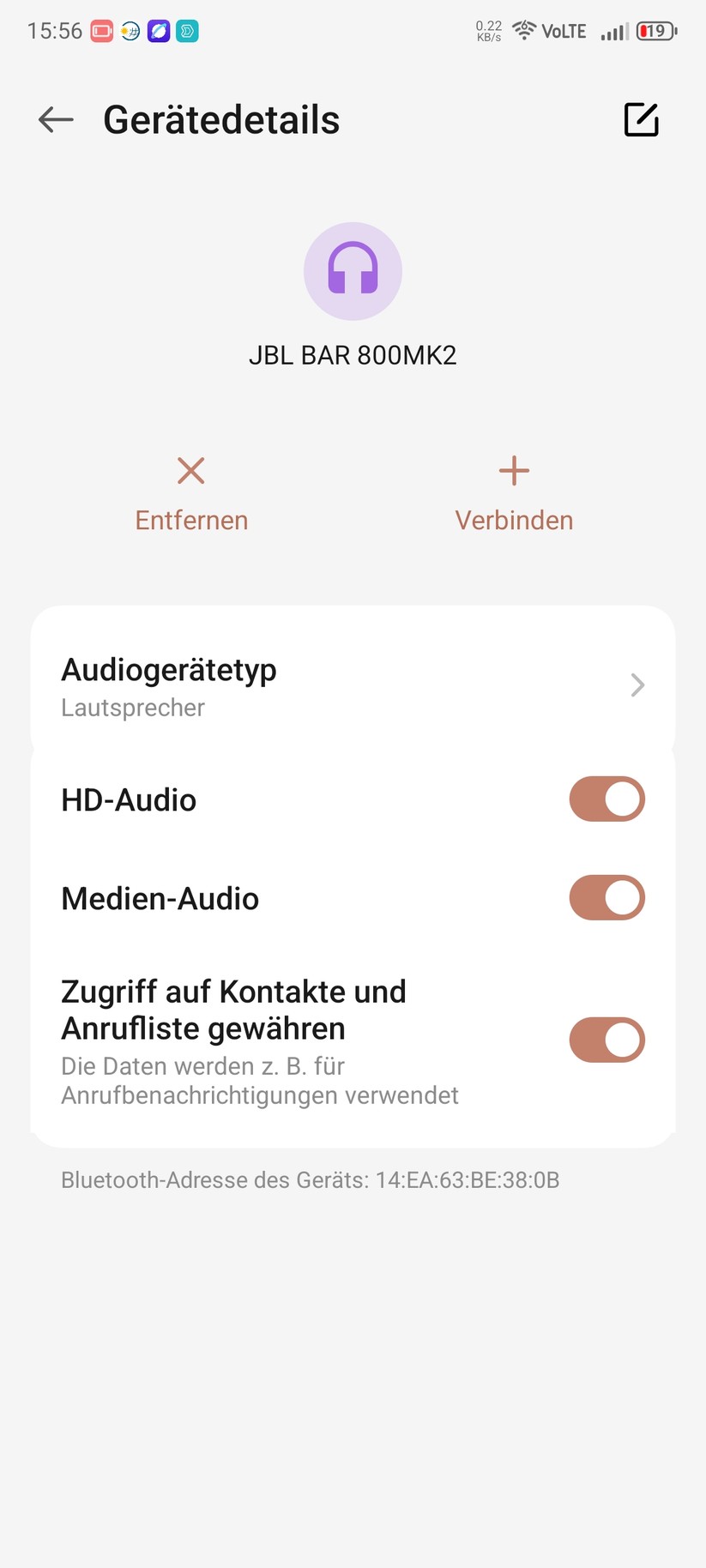This screenshot has height=1568, width=706.
Task: Expand the Lautsprecher device type option
Action: point(132,707)
